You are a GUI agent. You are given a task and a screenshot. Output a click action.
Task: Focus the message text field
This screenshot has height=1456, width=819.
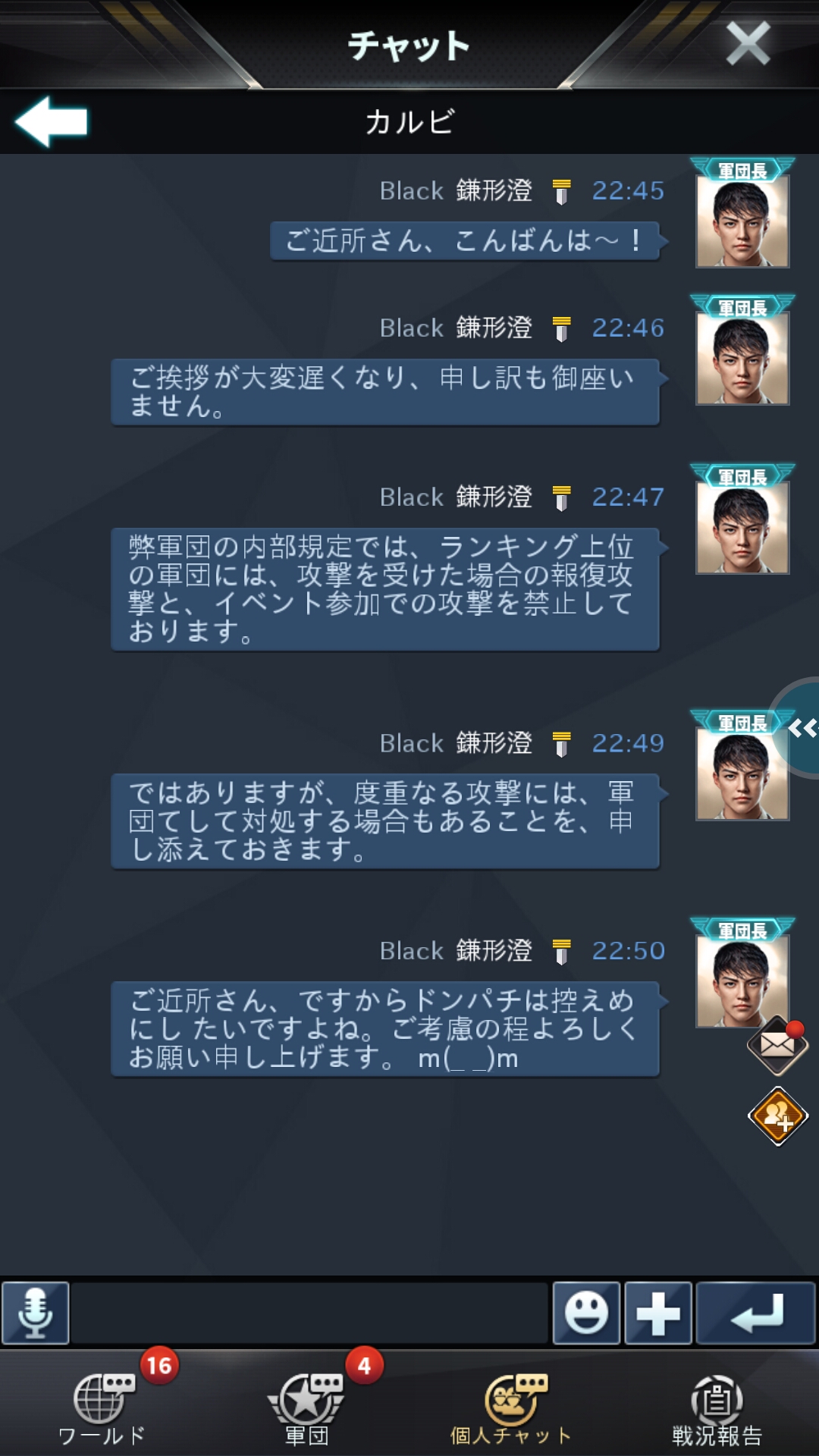pyautogui.click(x=309, y=1313)
